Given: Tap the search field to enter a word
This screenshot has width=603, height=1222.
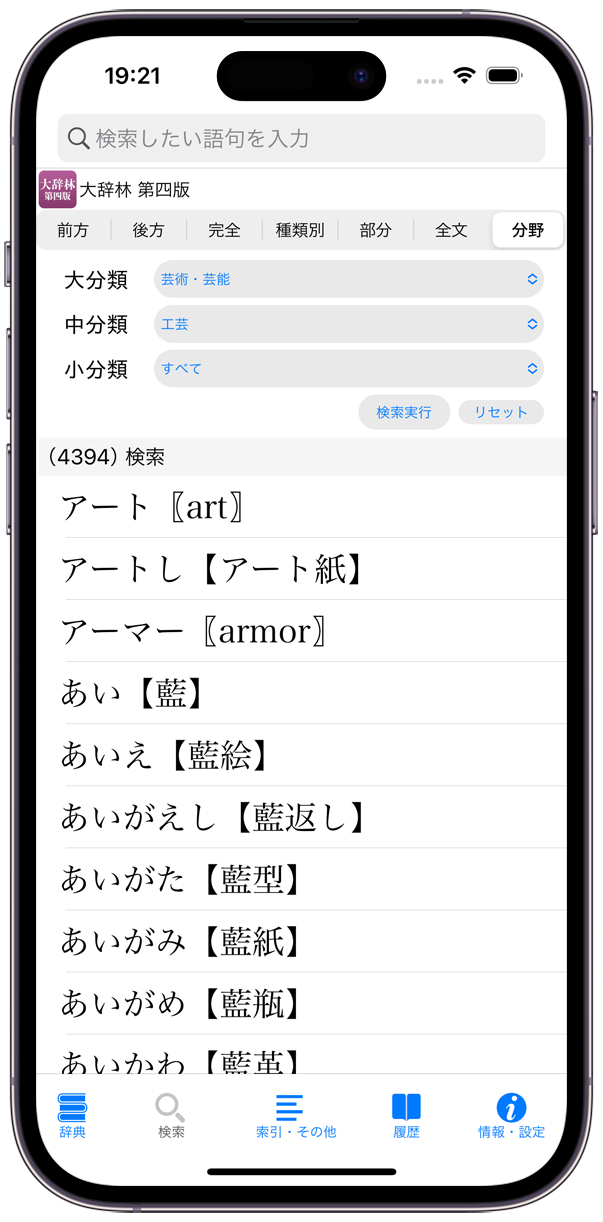Looking at the screenshot, I should tap(300, 138).
